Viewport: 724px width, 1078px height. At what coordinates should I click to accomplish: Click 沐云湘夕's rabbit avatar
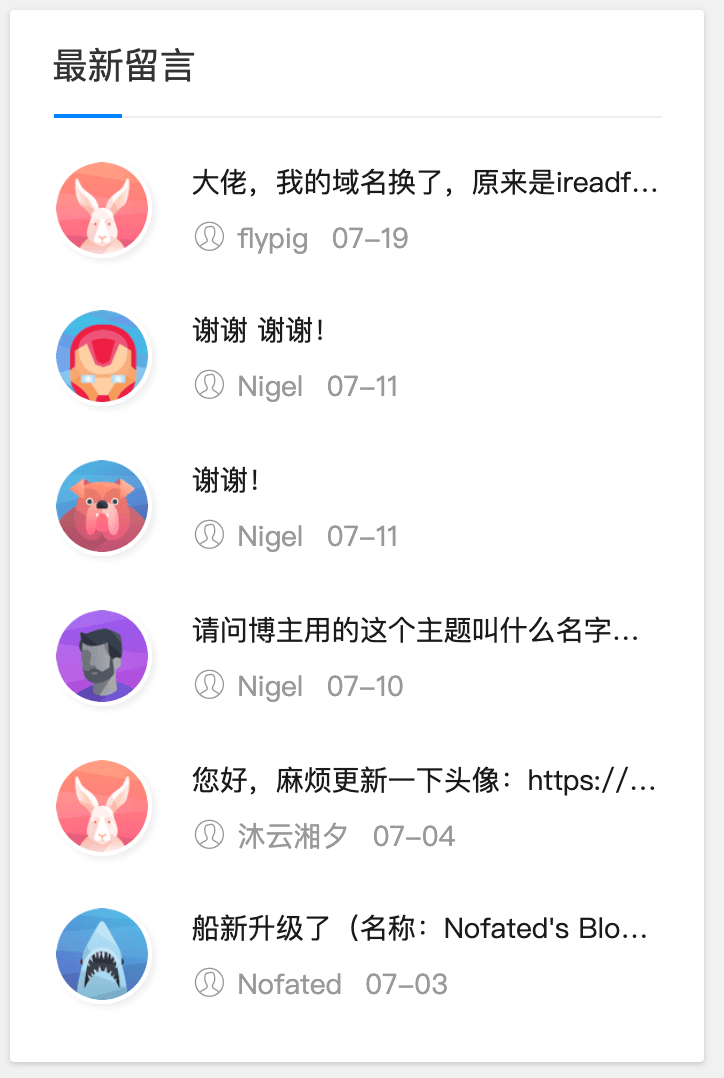[x=101, y=806]
